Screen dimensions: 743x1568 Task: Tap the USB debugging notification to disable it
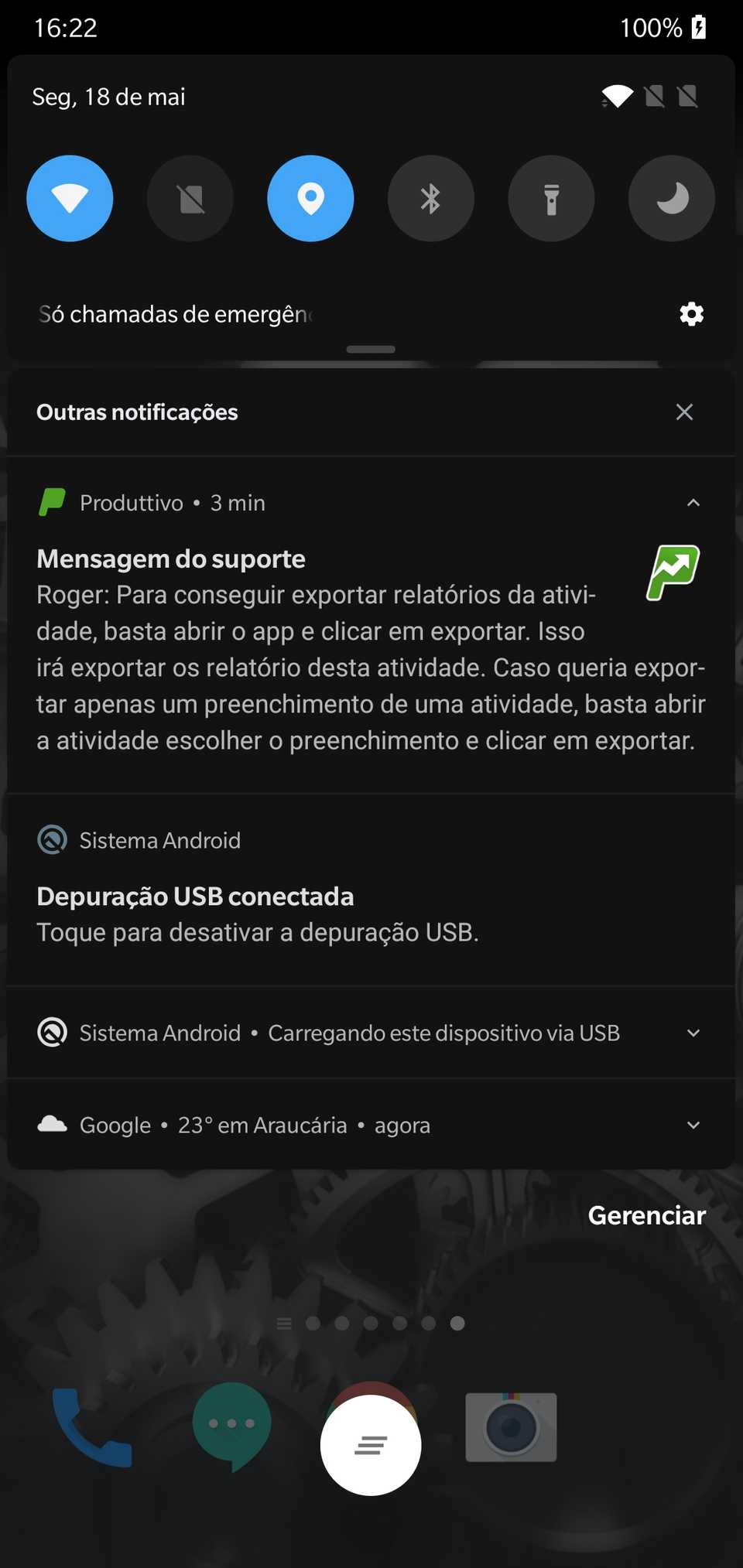tap(310, 913)
